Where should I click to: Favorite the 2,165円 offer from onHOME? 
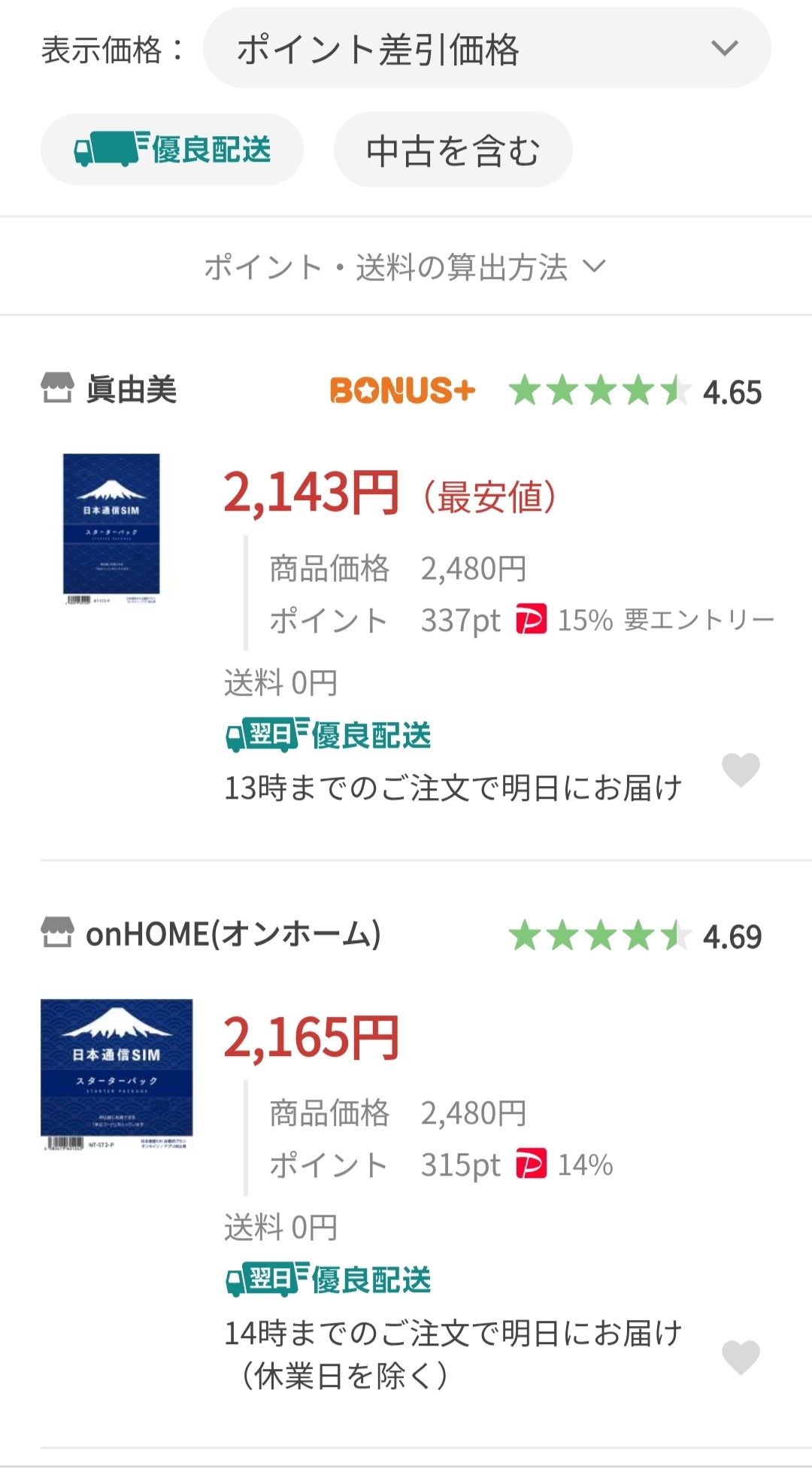[x=741, y=1357]
